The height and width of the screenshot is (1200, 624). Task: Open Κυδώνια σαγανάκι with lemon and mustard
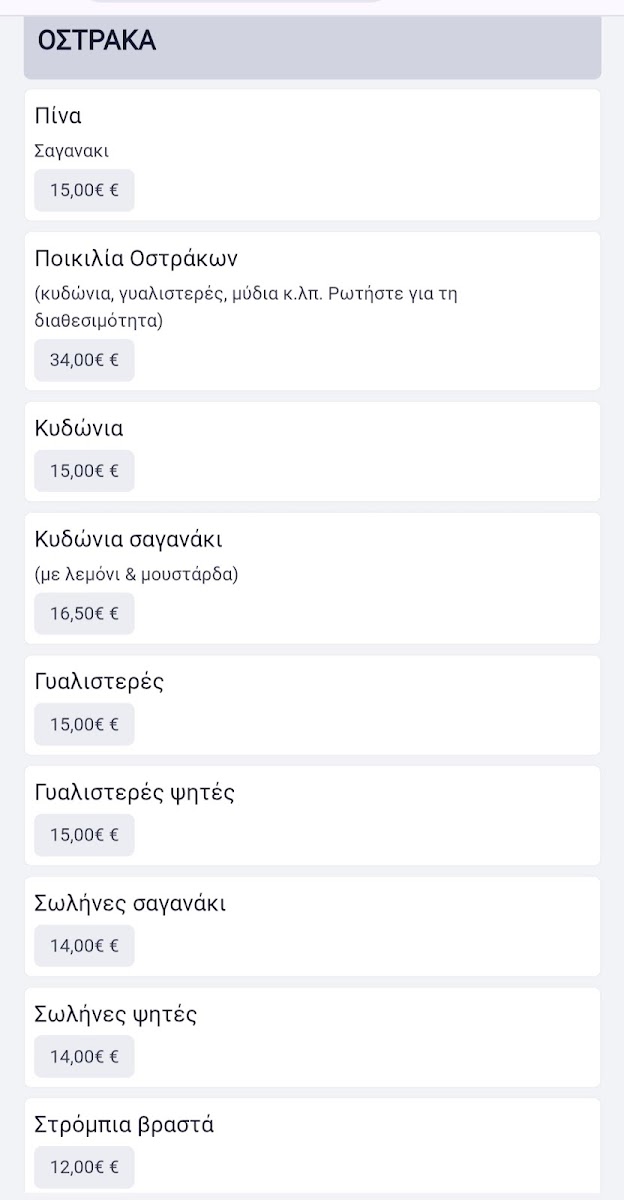click(312, 577)
